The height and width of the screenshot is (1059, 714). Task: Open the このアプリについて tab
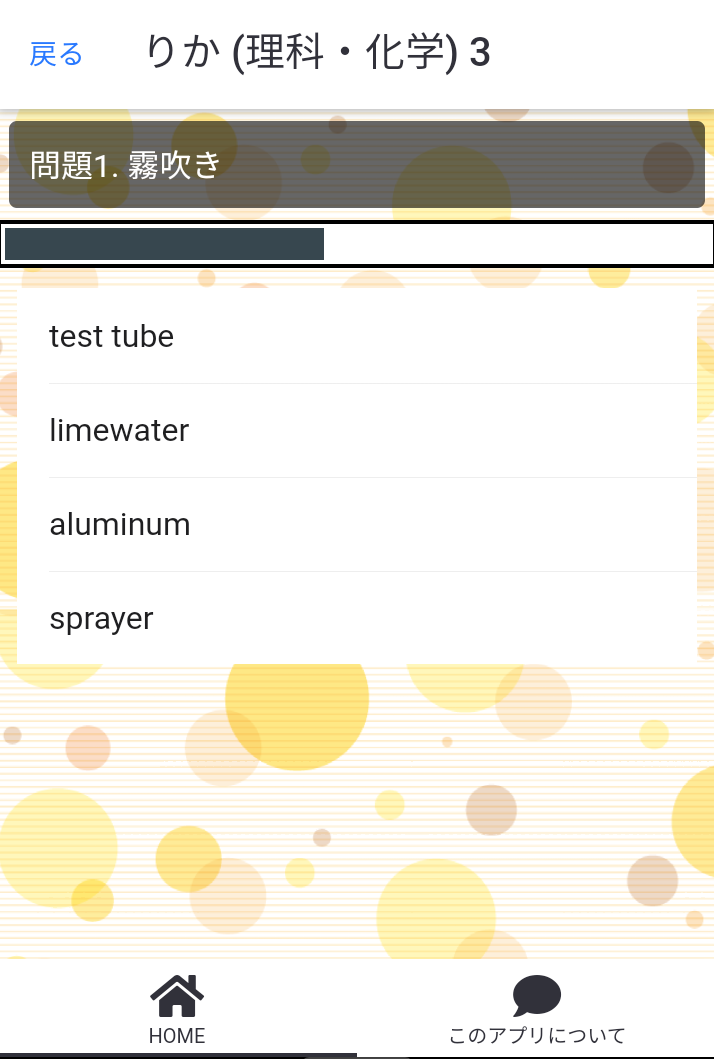click(536, 1010)
